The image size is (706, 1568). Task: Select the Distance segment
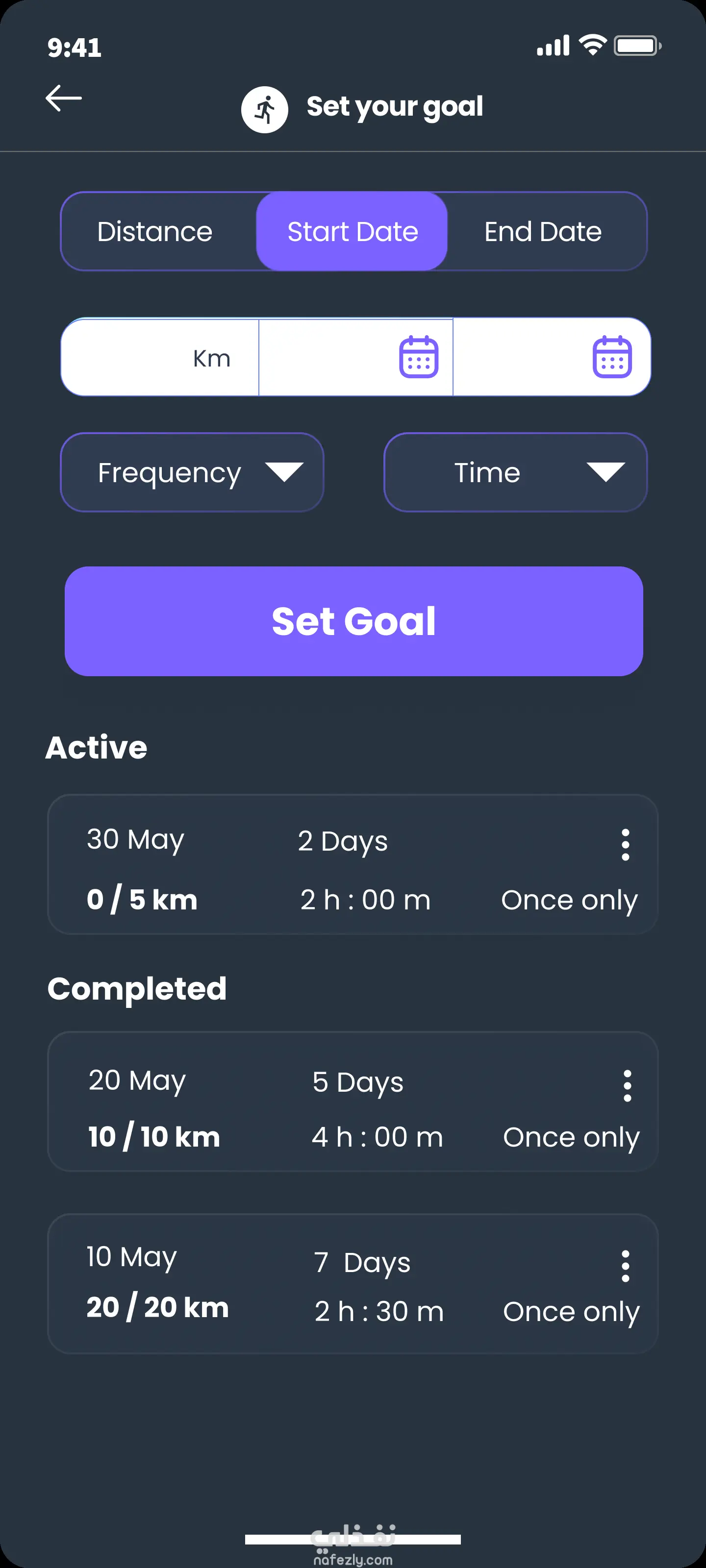coord(155,232)
